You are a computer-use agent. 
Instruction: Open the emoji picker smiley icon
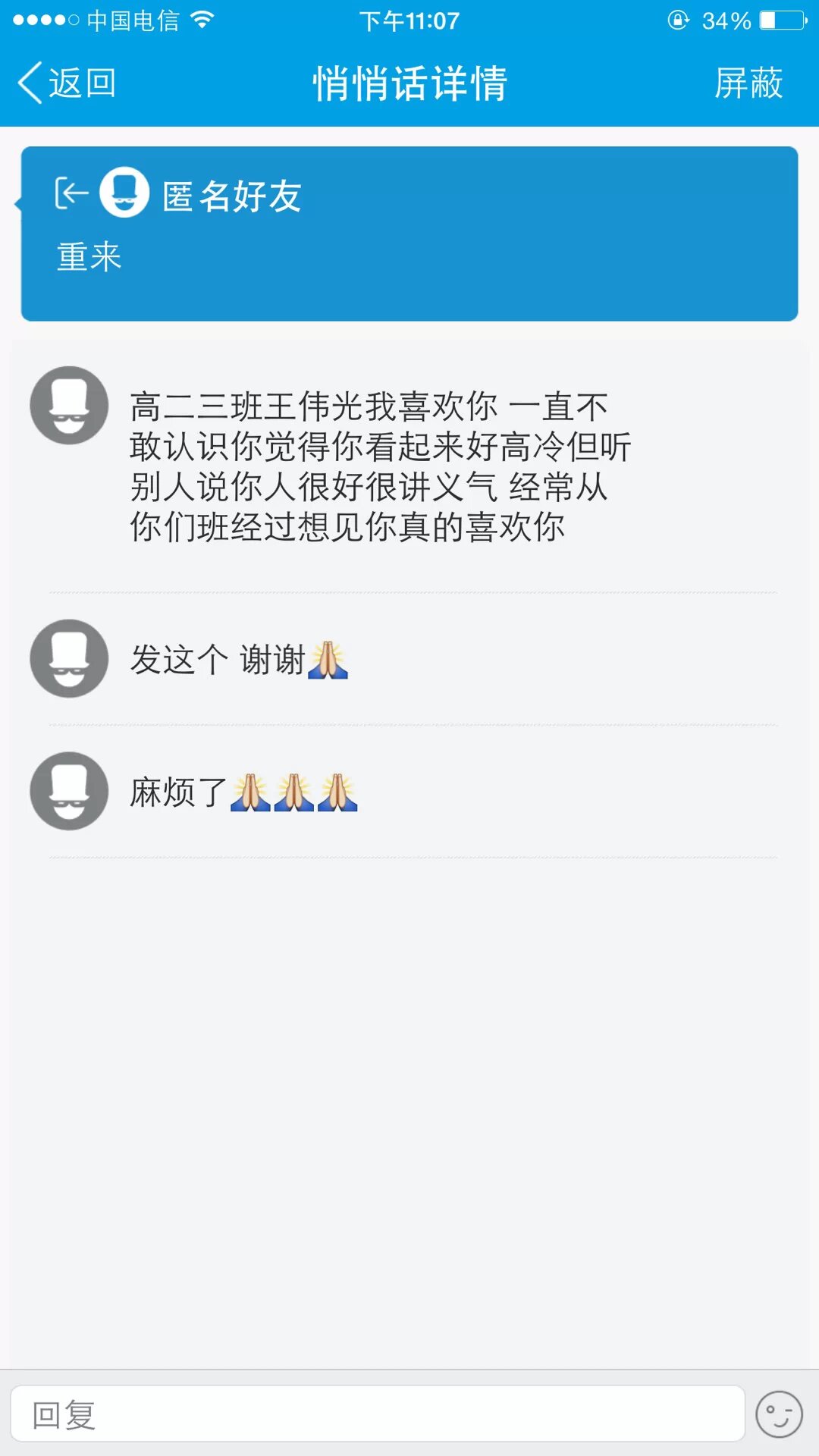tap(779, 1414)
